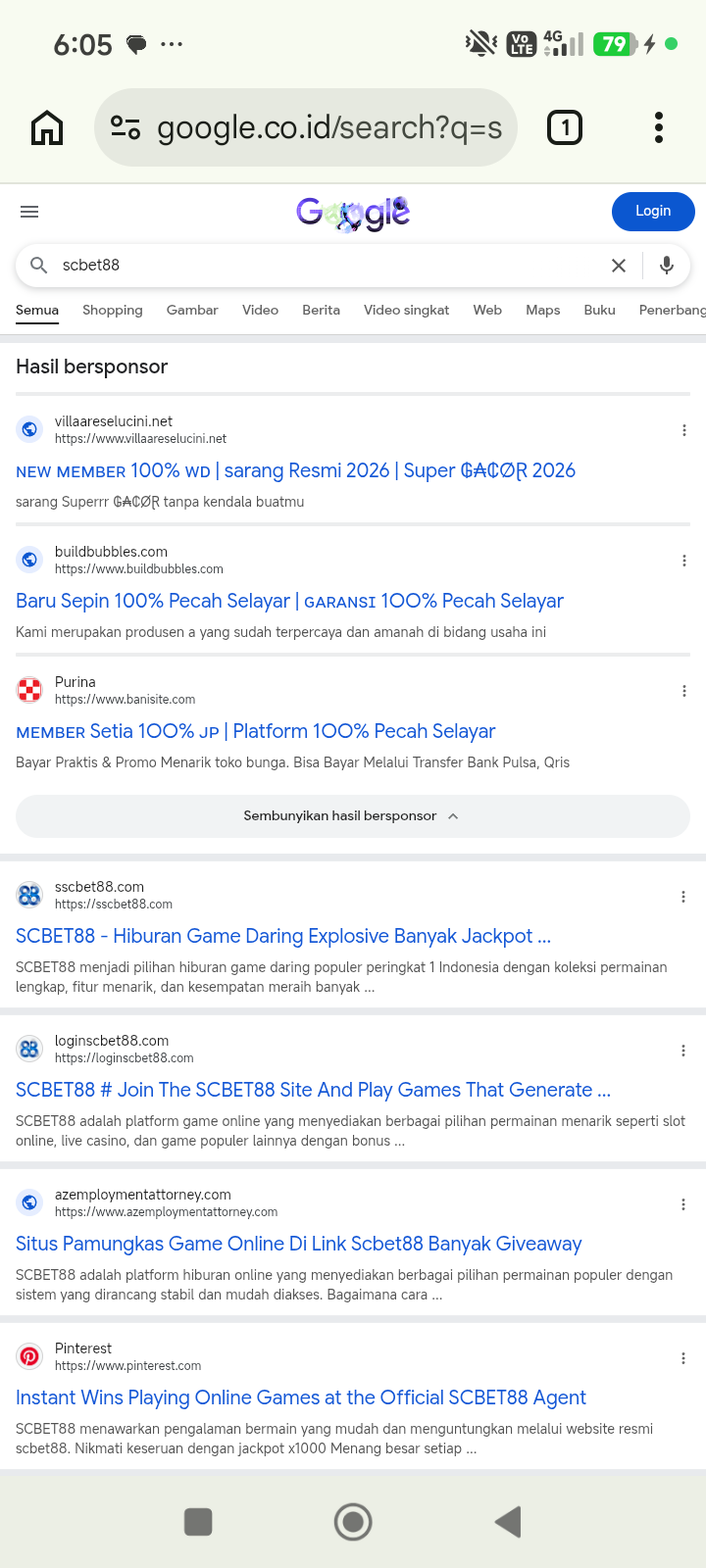The width and height of the screenshot is (706, 1568).
Task: Switch to the Shopping tab
Action: coord(113,310)
